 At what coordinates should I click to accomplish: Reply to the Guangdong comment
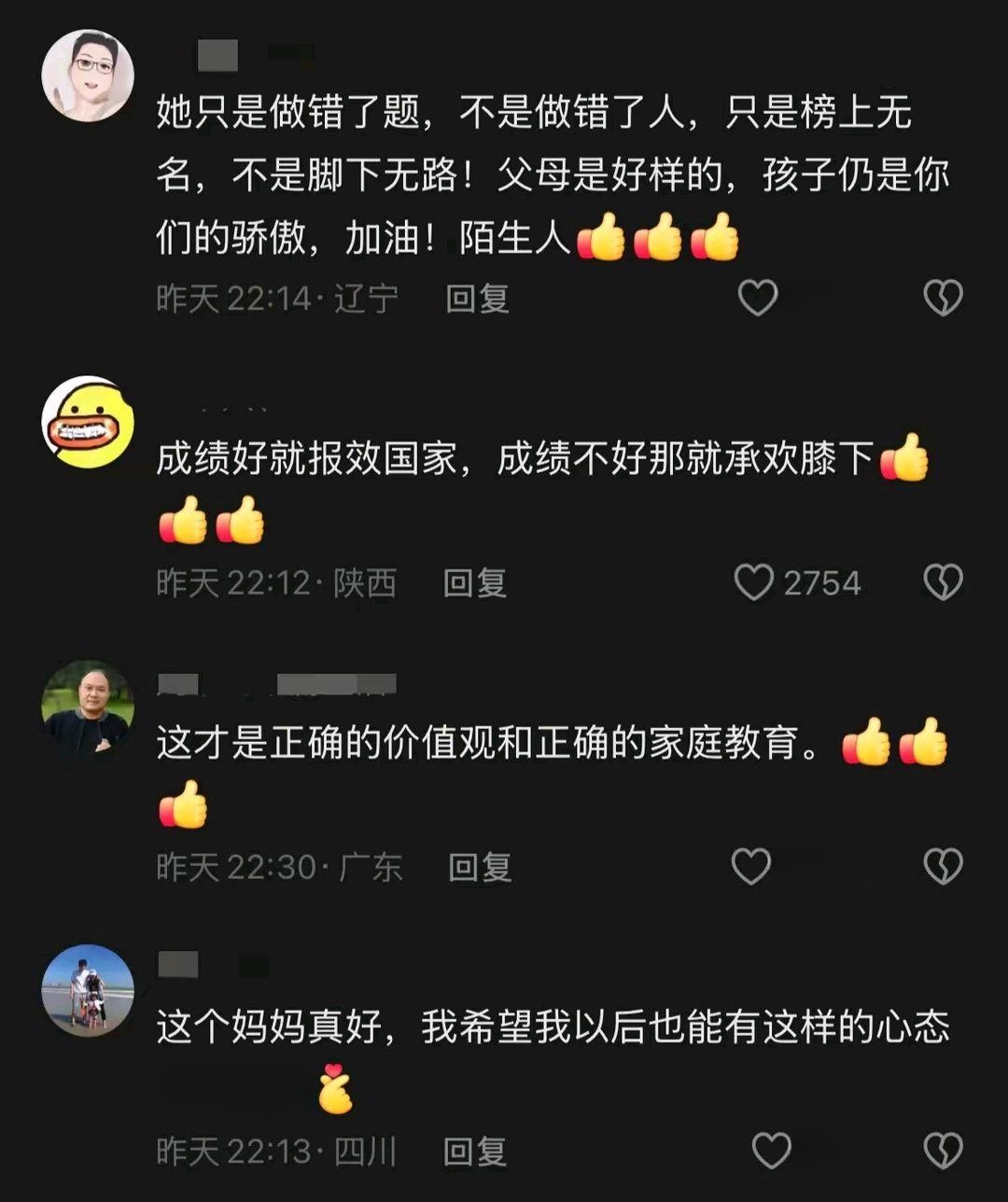click(x=480, y=868)
